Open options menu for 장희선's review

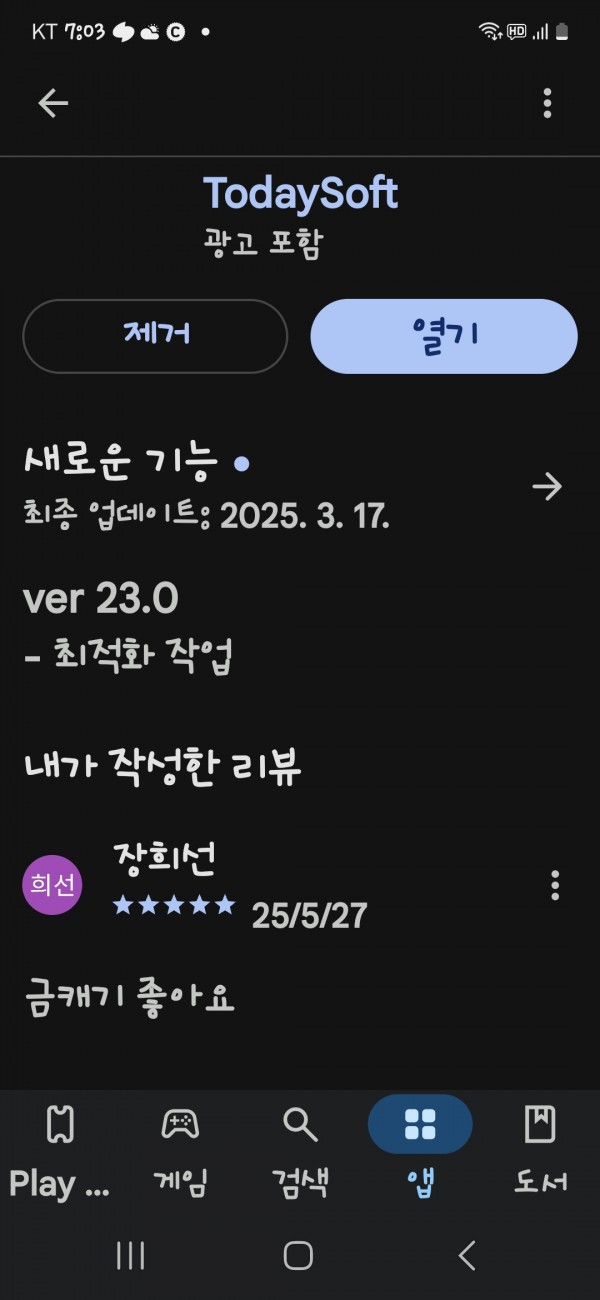(555, 885)
